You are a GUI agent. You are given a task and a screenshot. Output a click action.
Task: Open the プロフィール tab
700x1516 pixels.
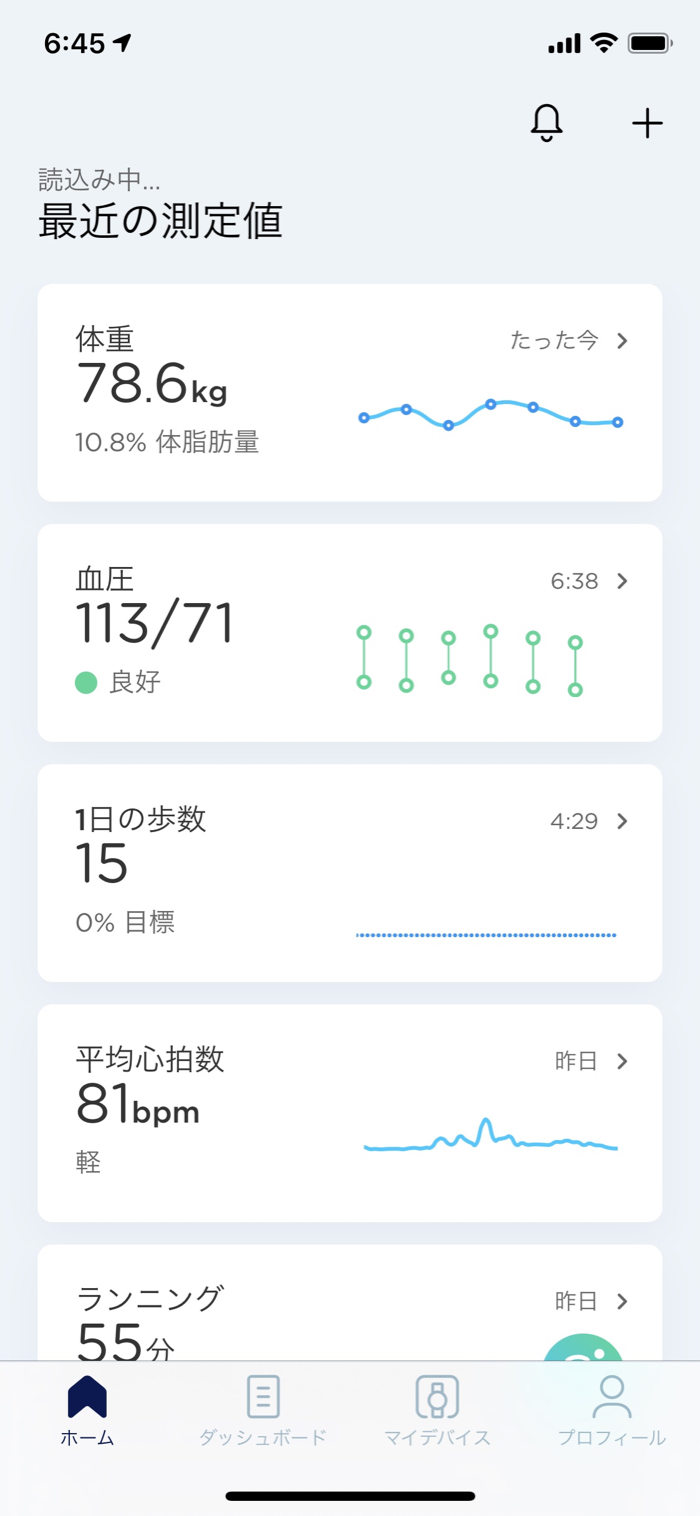click(611, 1410)
